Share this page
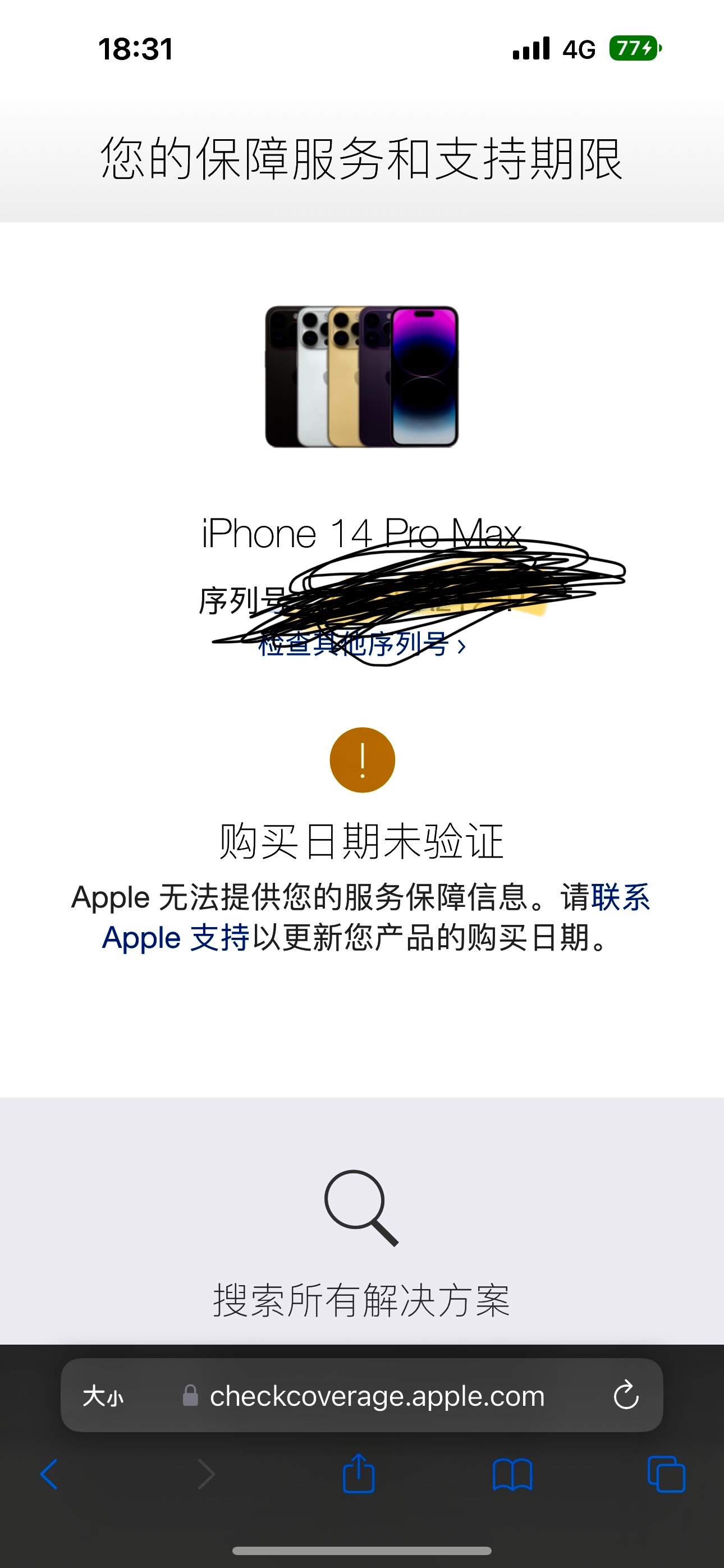Screen dimensions: 724x1568 tap(359, 1474)
